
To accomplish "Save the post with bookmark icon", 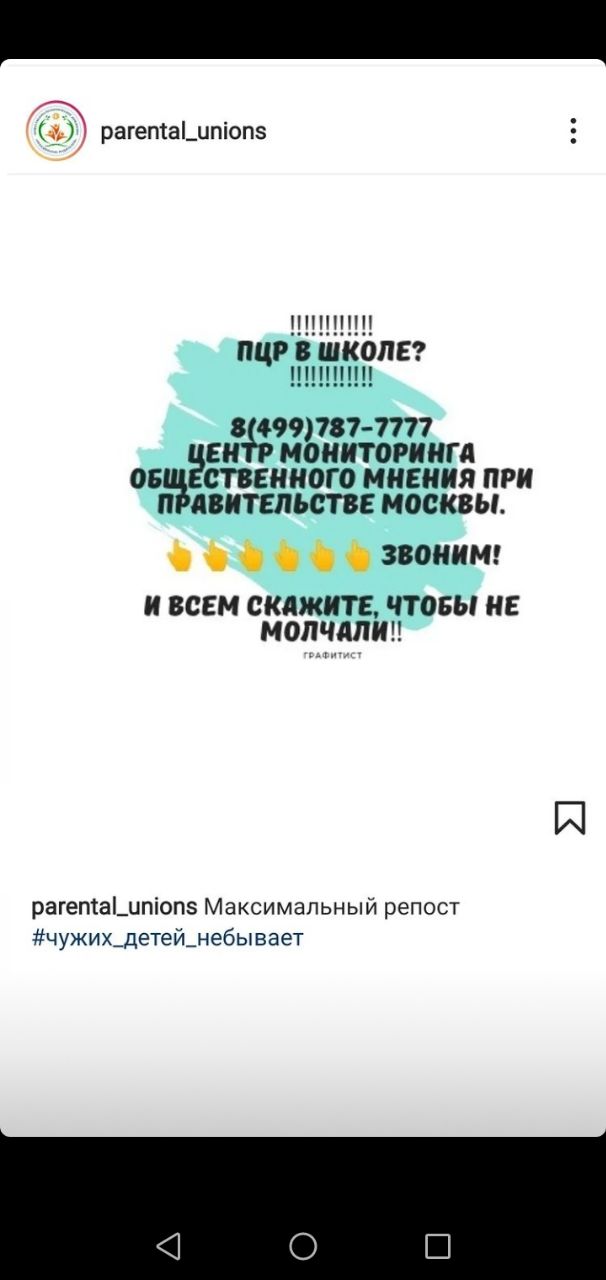I will pyautogui.click(x=569, y=817).
